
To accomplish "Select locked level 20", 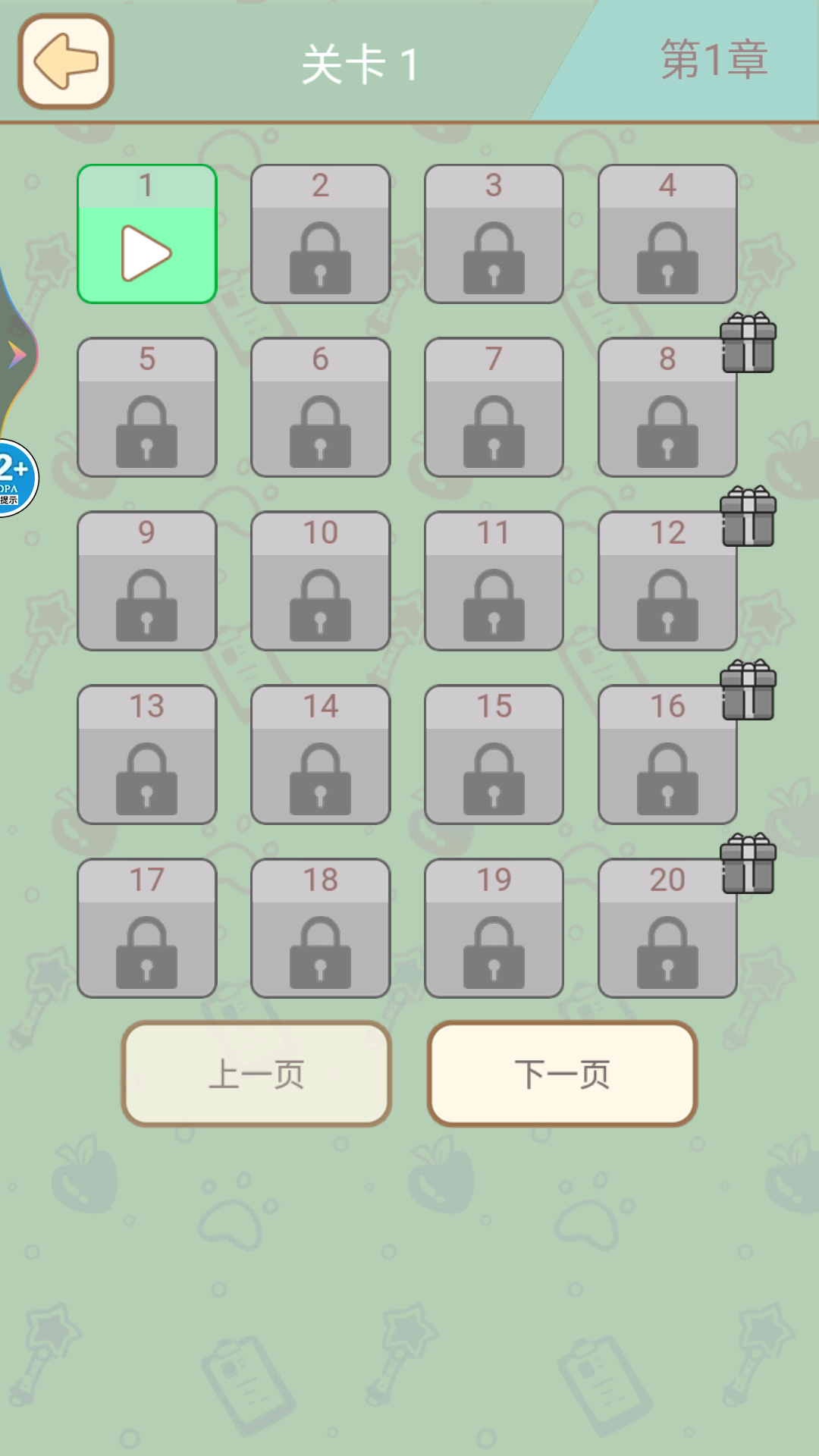I will (667, 928).
